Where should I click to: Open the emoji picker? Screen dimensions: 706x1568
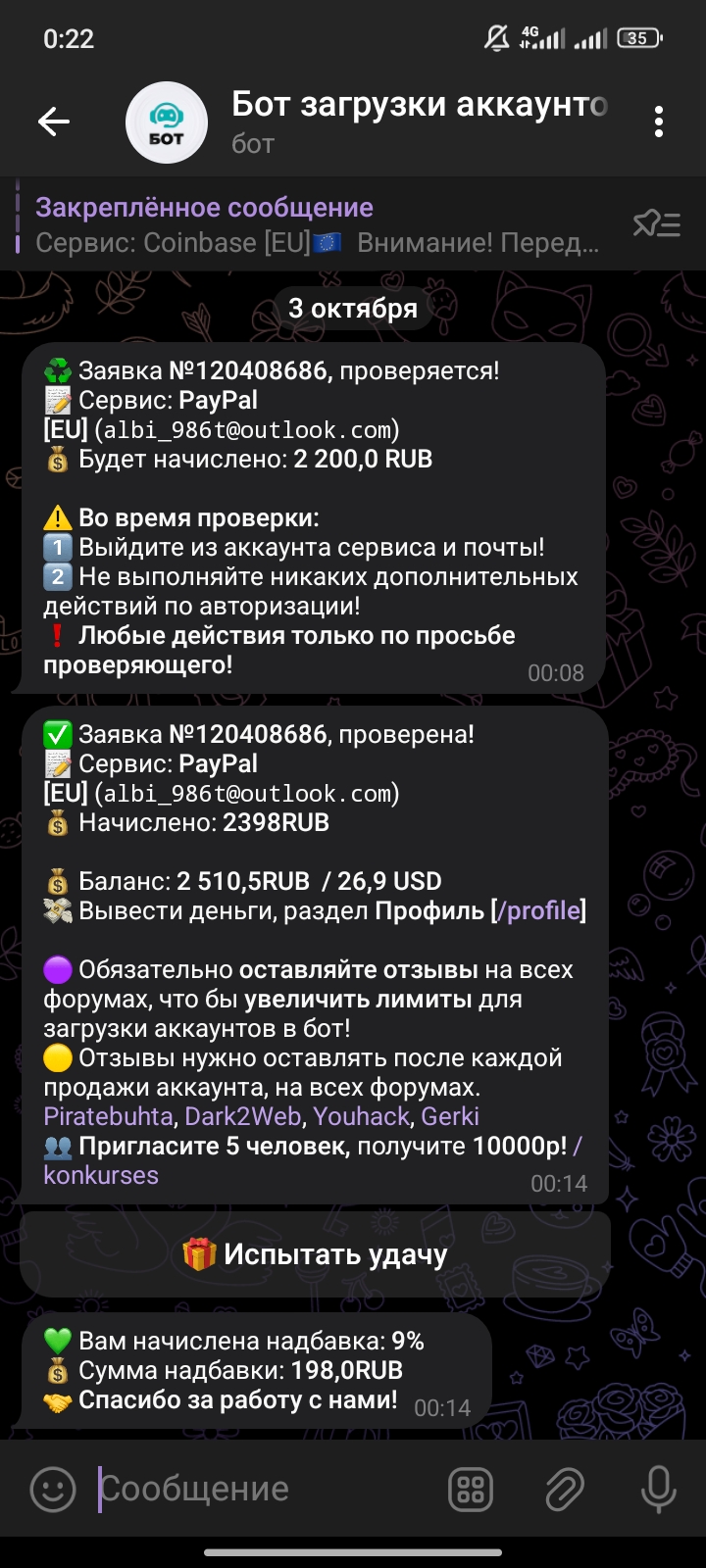(x=53, y=1490)
